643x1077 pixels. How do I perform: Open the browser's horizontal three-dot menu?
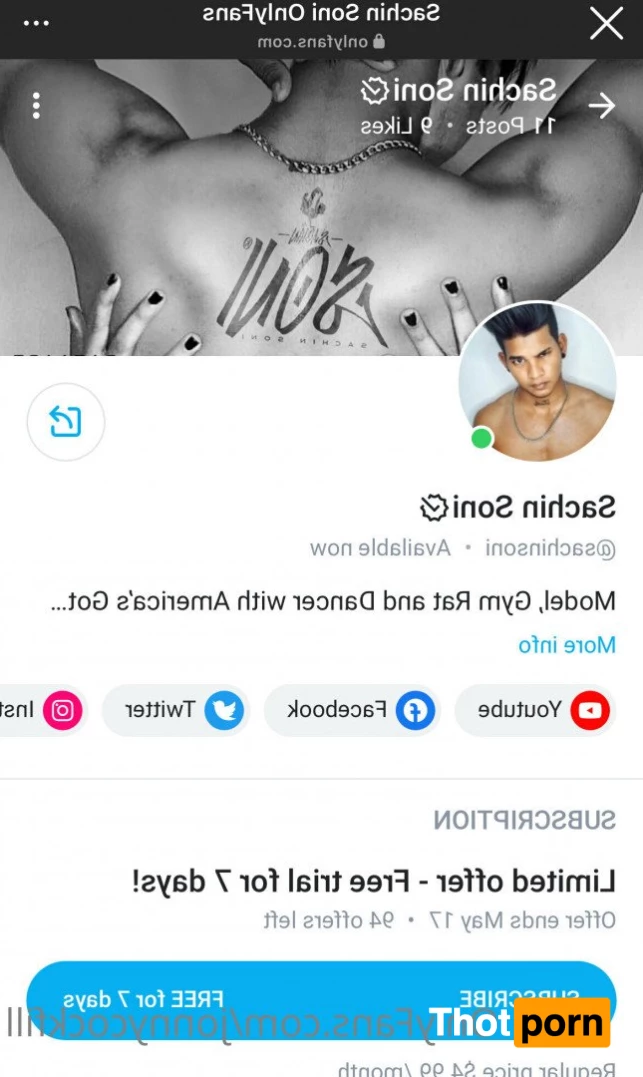(x=36, y=23)
